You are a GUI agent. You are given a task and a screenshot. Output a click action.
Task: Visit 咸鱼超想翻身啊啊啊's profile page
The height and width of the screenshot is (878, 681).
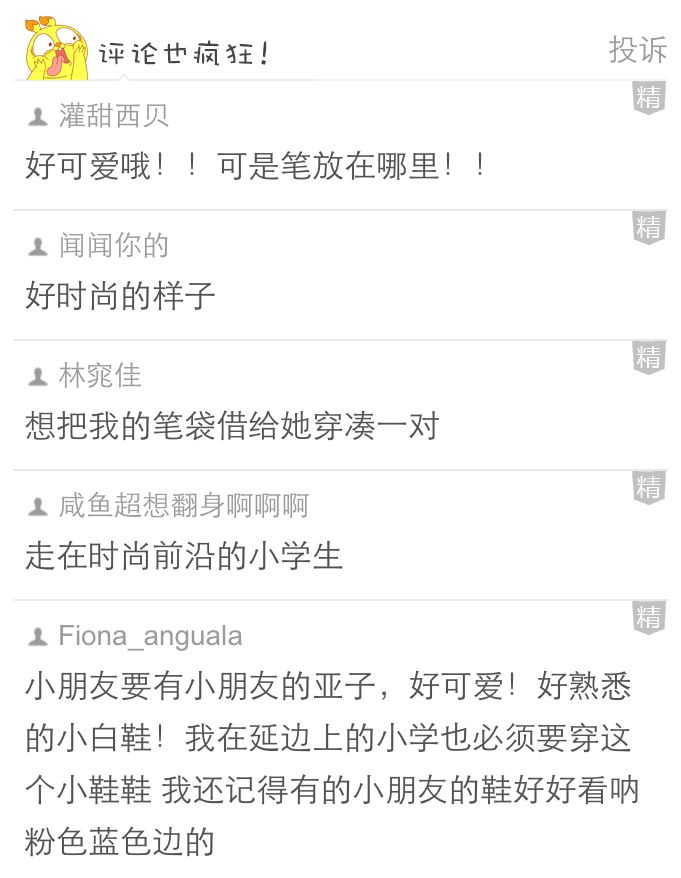tap(183, 506)
